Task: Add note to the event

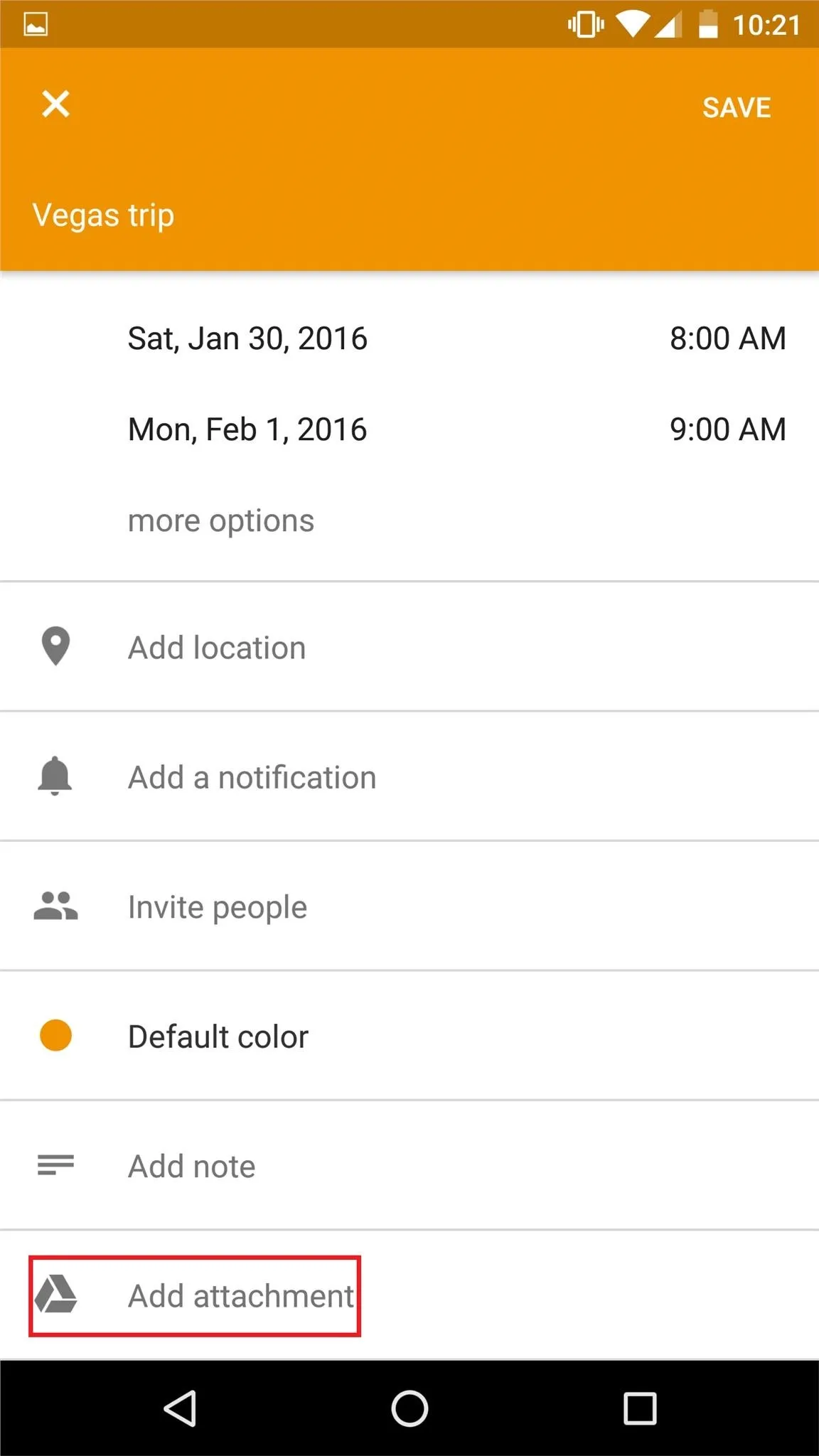Action: coord(409,1165)
